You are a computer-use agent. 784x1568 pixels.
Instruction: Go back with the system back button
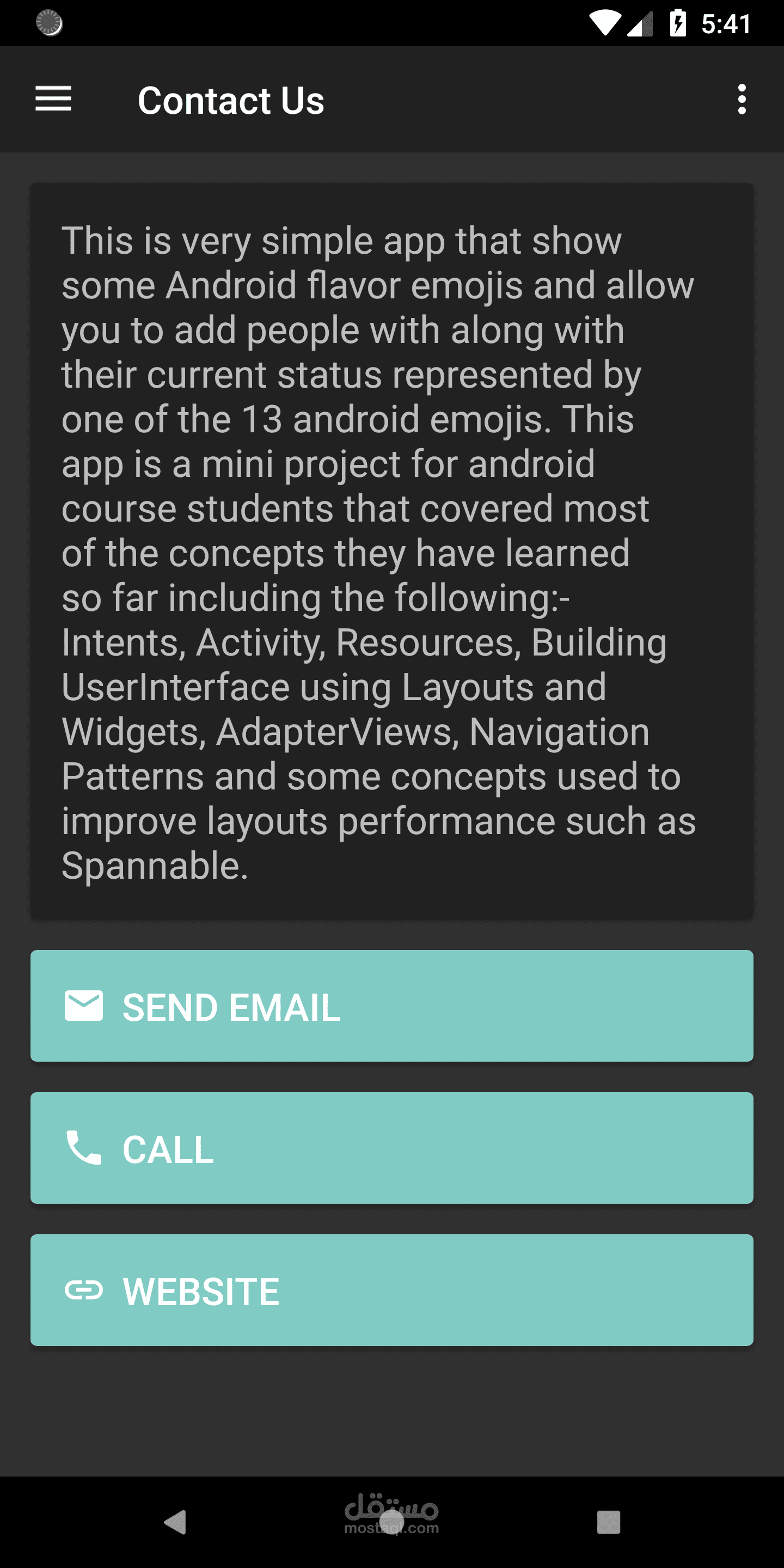coord(175,1522)
